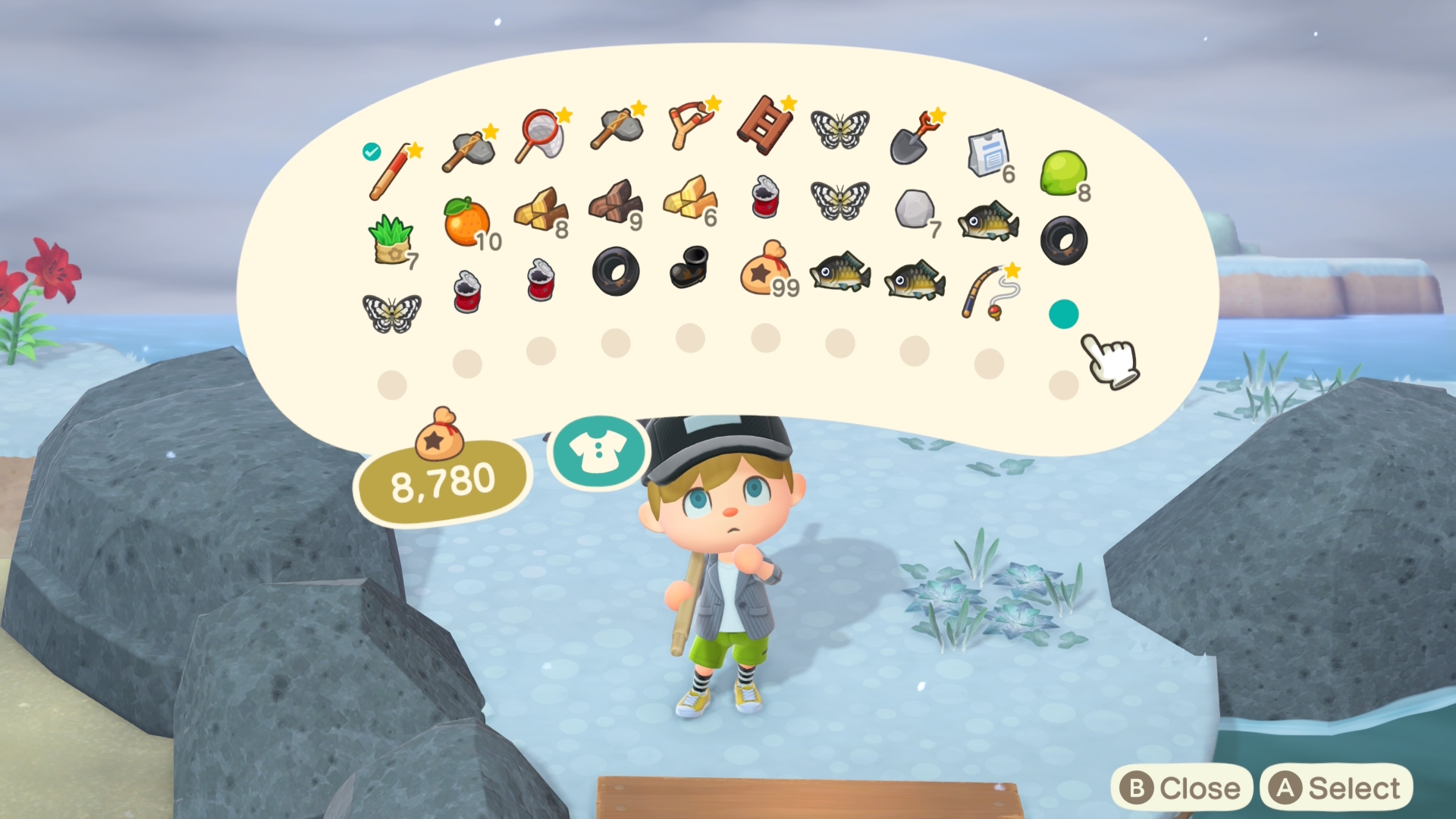Screen dimensions: 1456x819
Task: Pick the ladder tool
Action: click(x=765, y=125)
